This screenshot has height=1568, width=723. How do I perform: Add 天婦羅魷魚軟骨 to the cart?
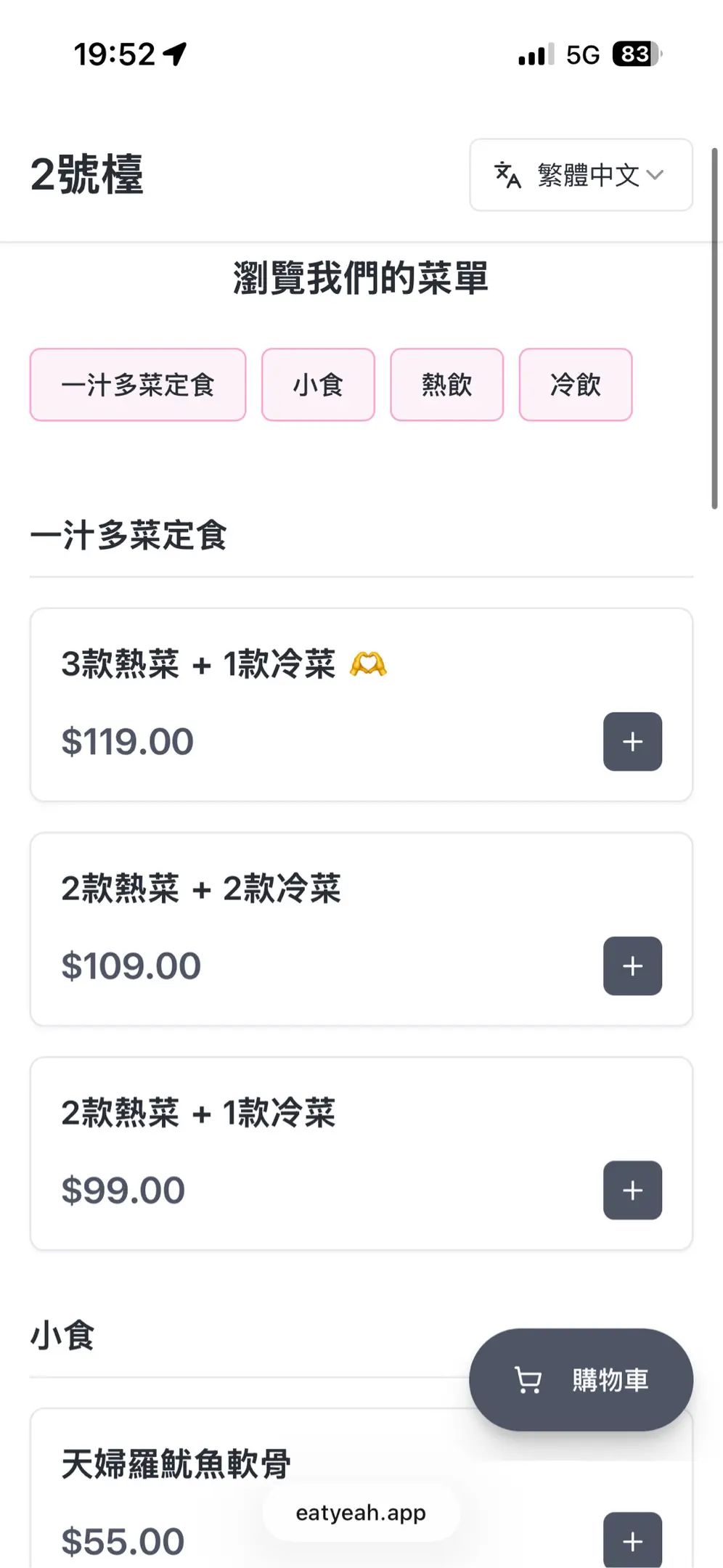(632, 1540)
